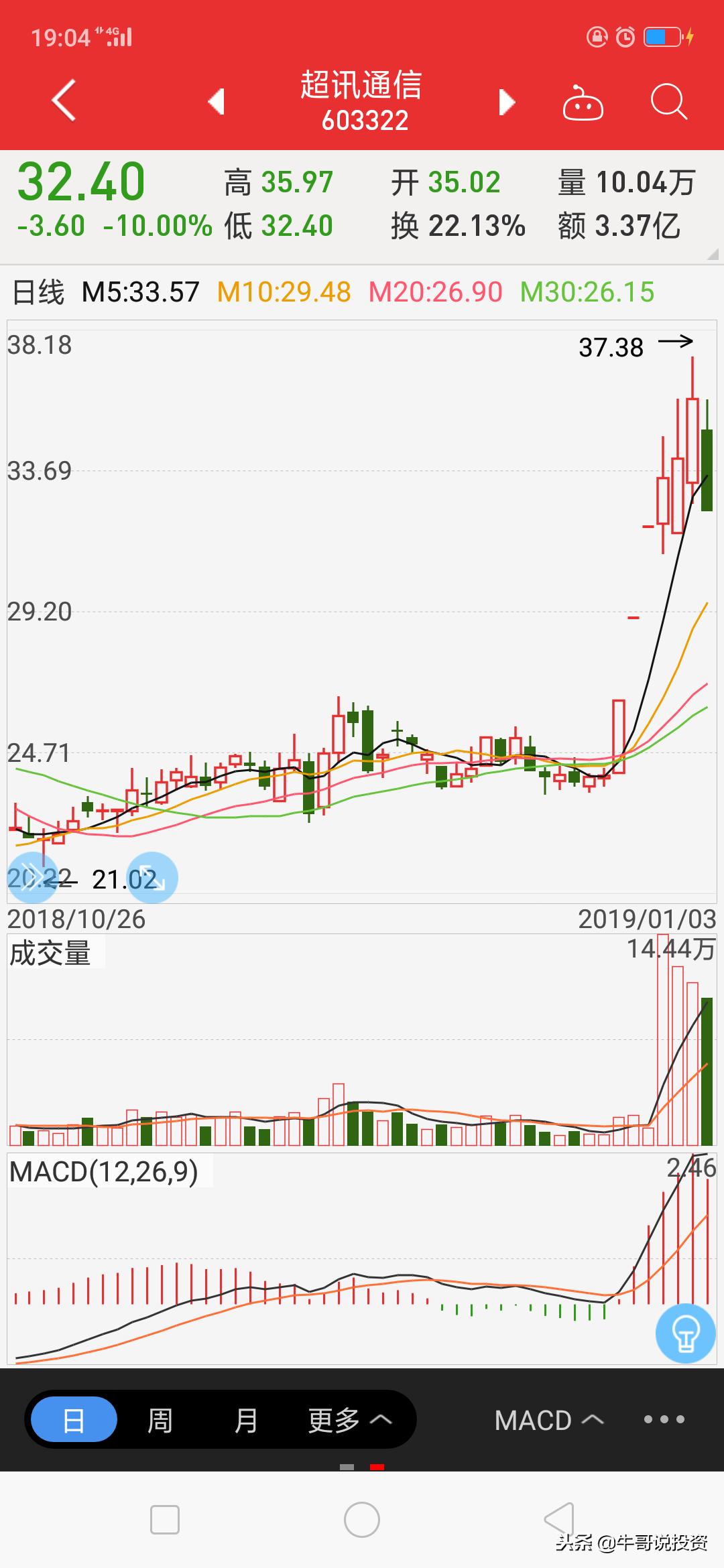The image size is (724, 1568).
Task: Tap the back arrow to exit stock page
Action: click(62, 101)
